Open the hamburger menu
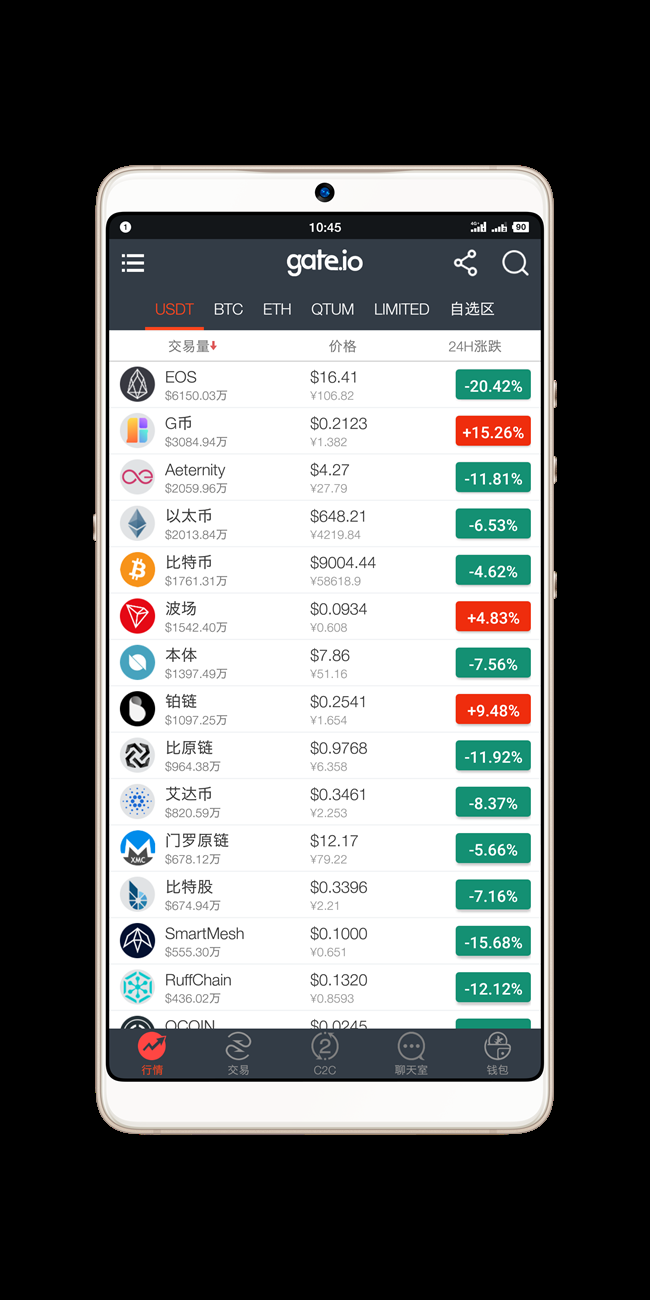The image size is (650, 1300). coord(133,263)
